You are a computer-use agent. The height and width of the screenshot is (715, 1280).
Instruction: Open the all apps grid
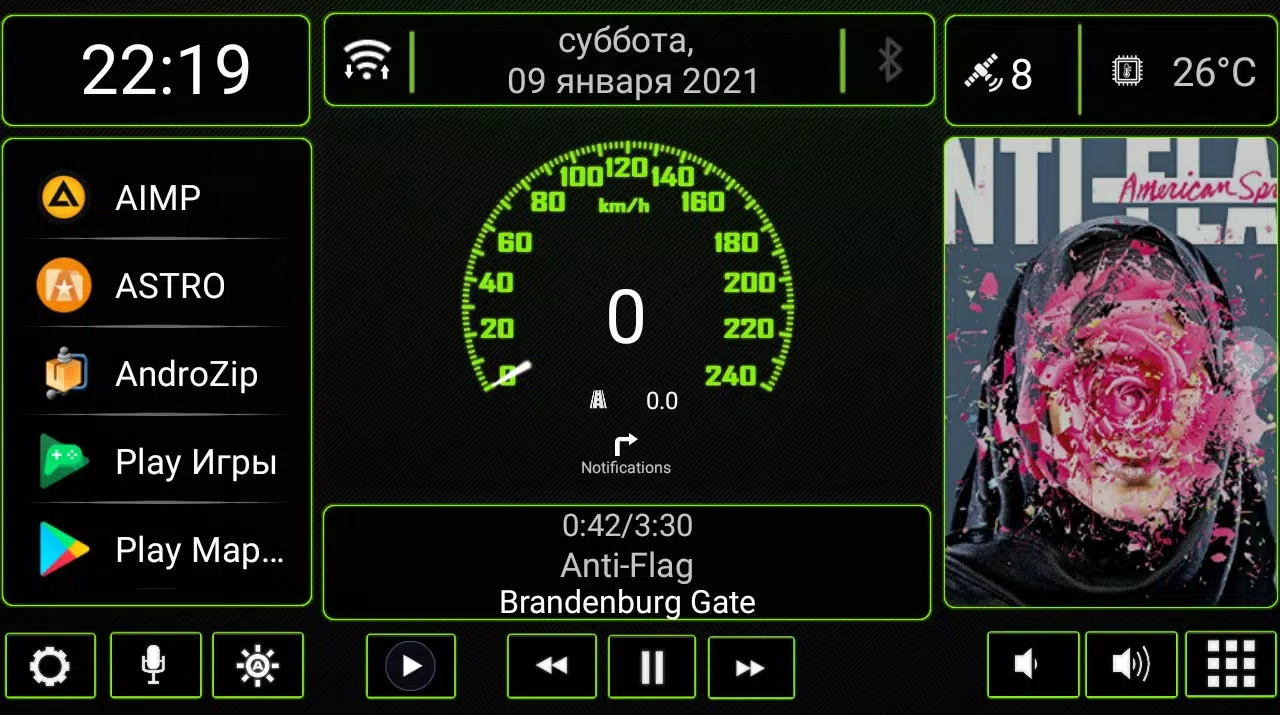[x=1231, y=663]
